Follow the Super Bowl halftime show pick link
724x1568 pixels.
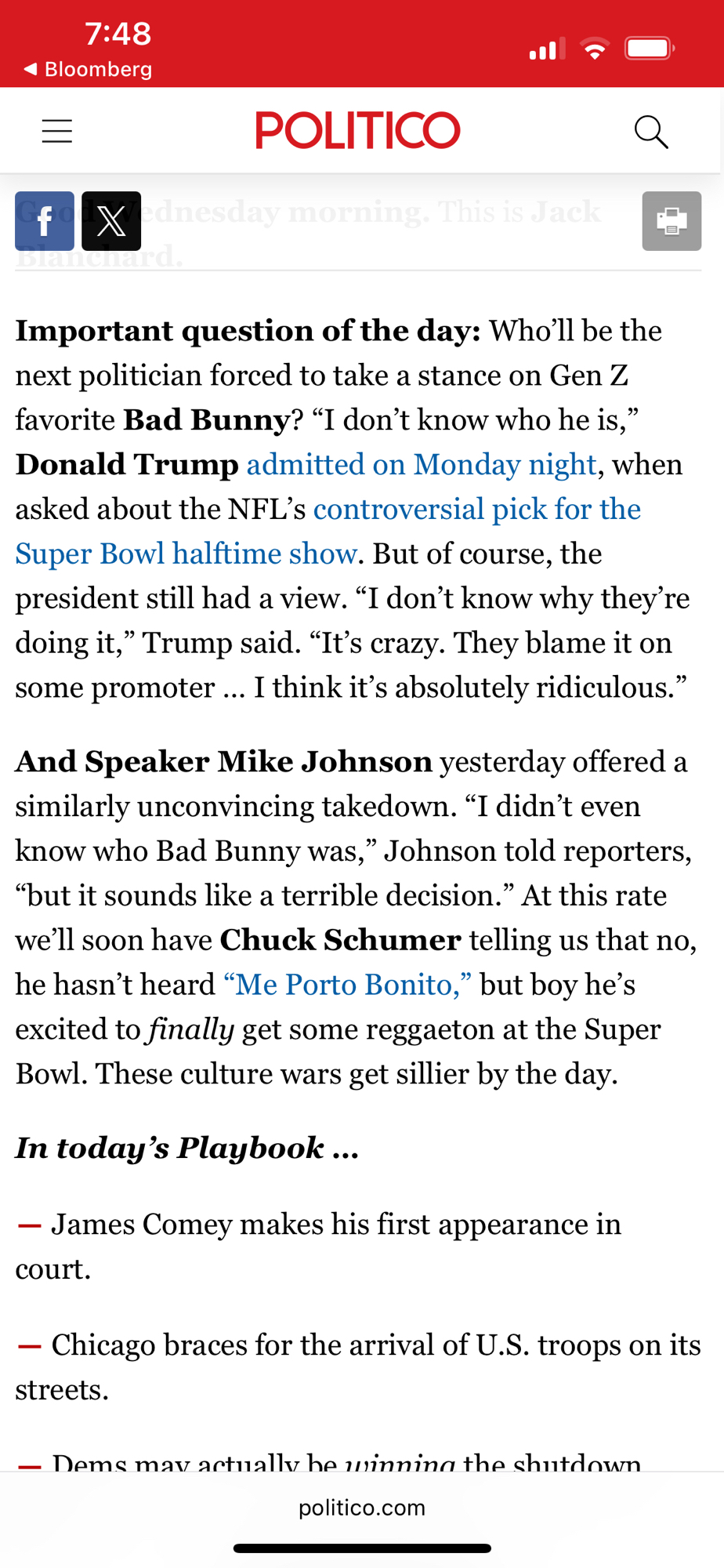point(476,510)
